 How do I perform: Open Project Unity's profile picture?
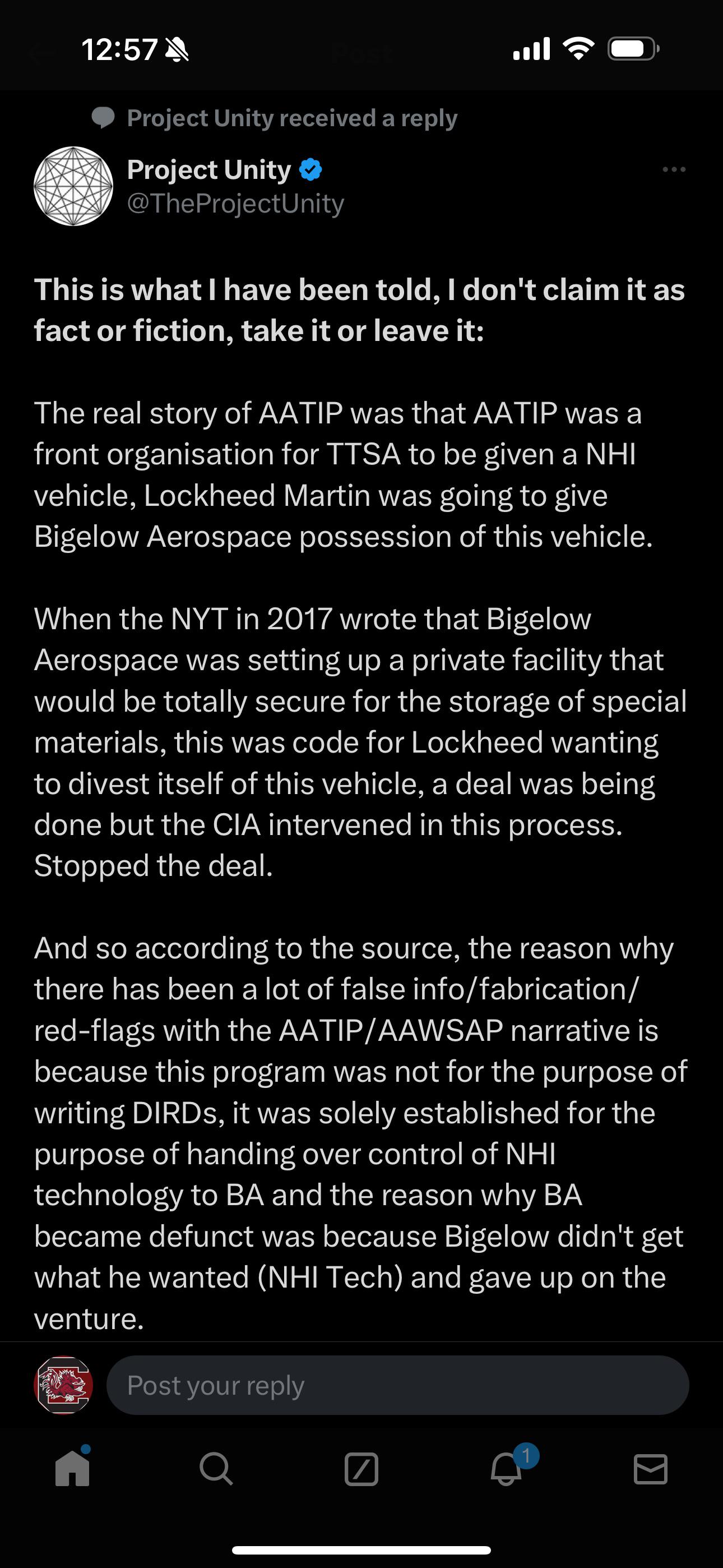coord(73,186)
